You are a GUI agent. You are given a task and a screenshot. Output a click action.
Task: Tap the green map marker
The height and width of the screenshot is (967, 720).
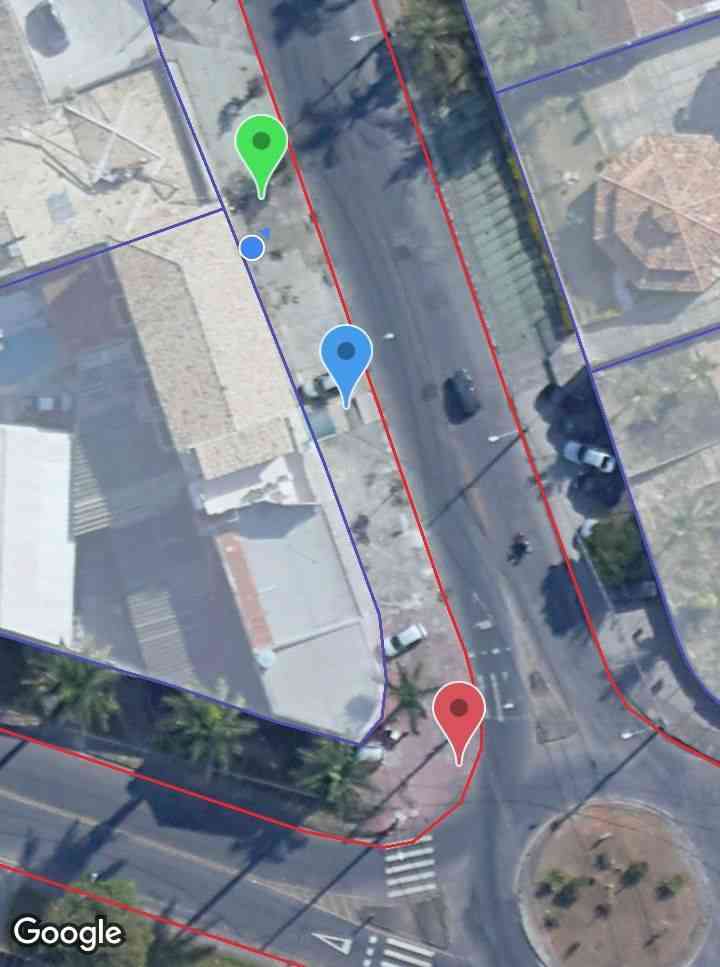(261, 148)
